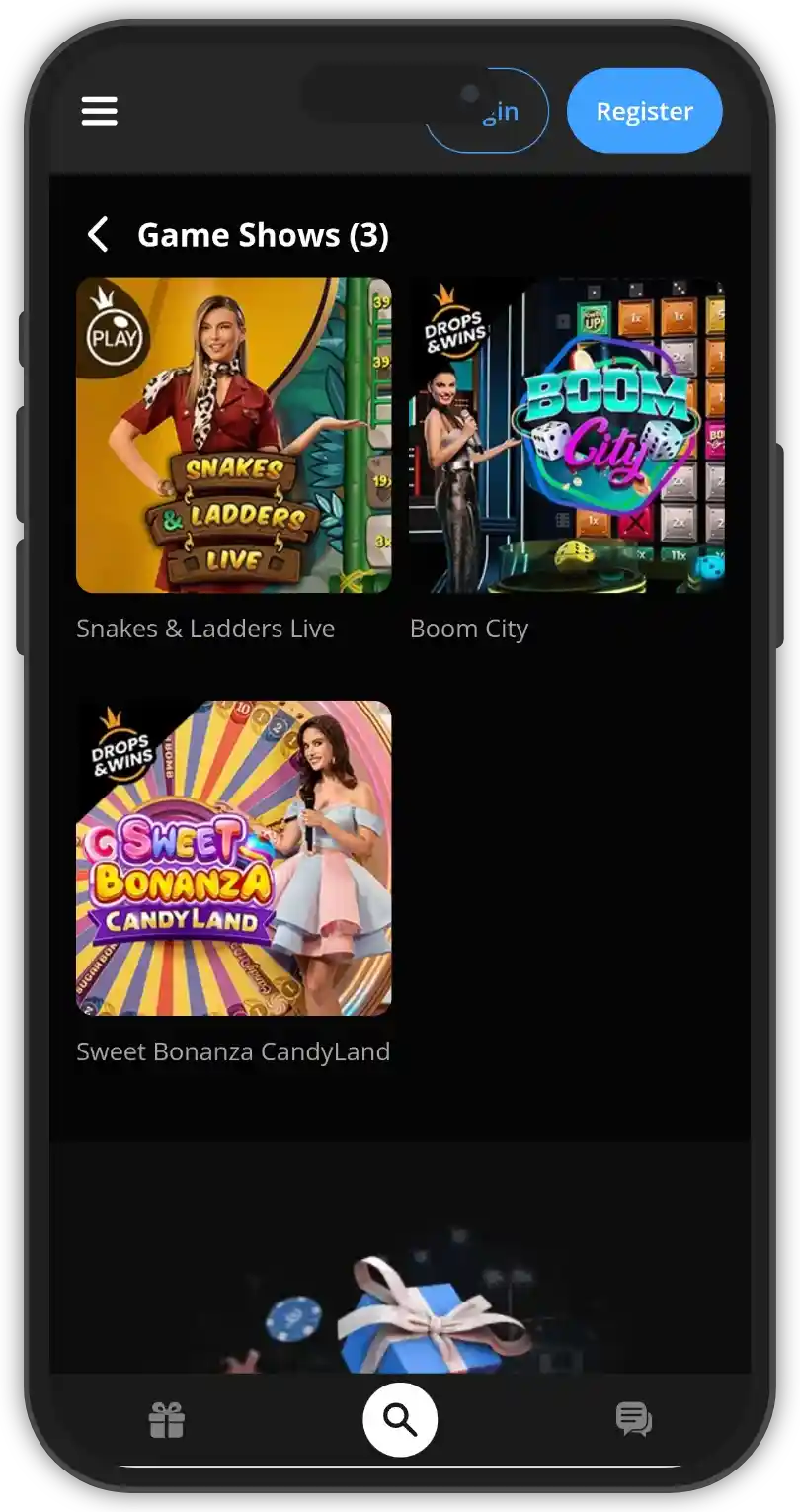The width and height of the screenshot is (800, 1512).
Task: Play Sweet Bonanza CandyLand
Action: pos(233,858)
